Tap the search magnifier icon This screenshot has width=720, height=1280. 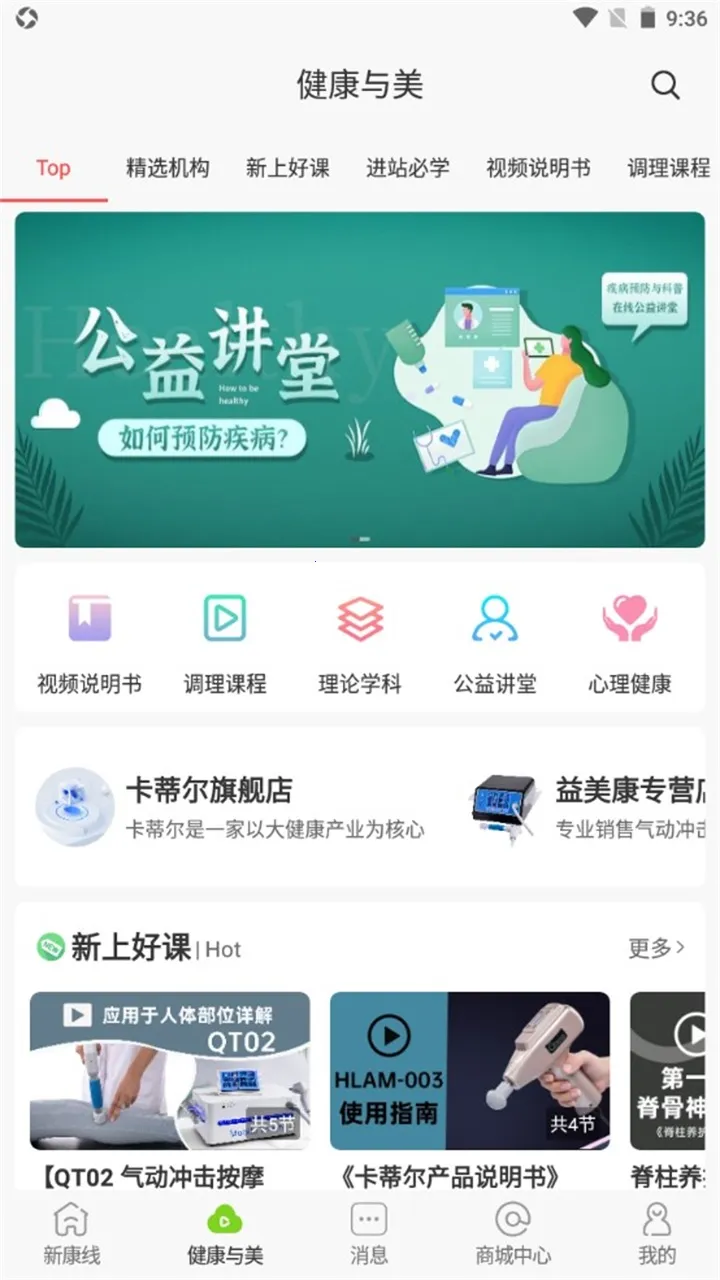pos(665,85)
